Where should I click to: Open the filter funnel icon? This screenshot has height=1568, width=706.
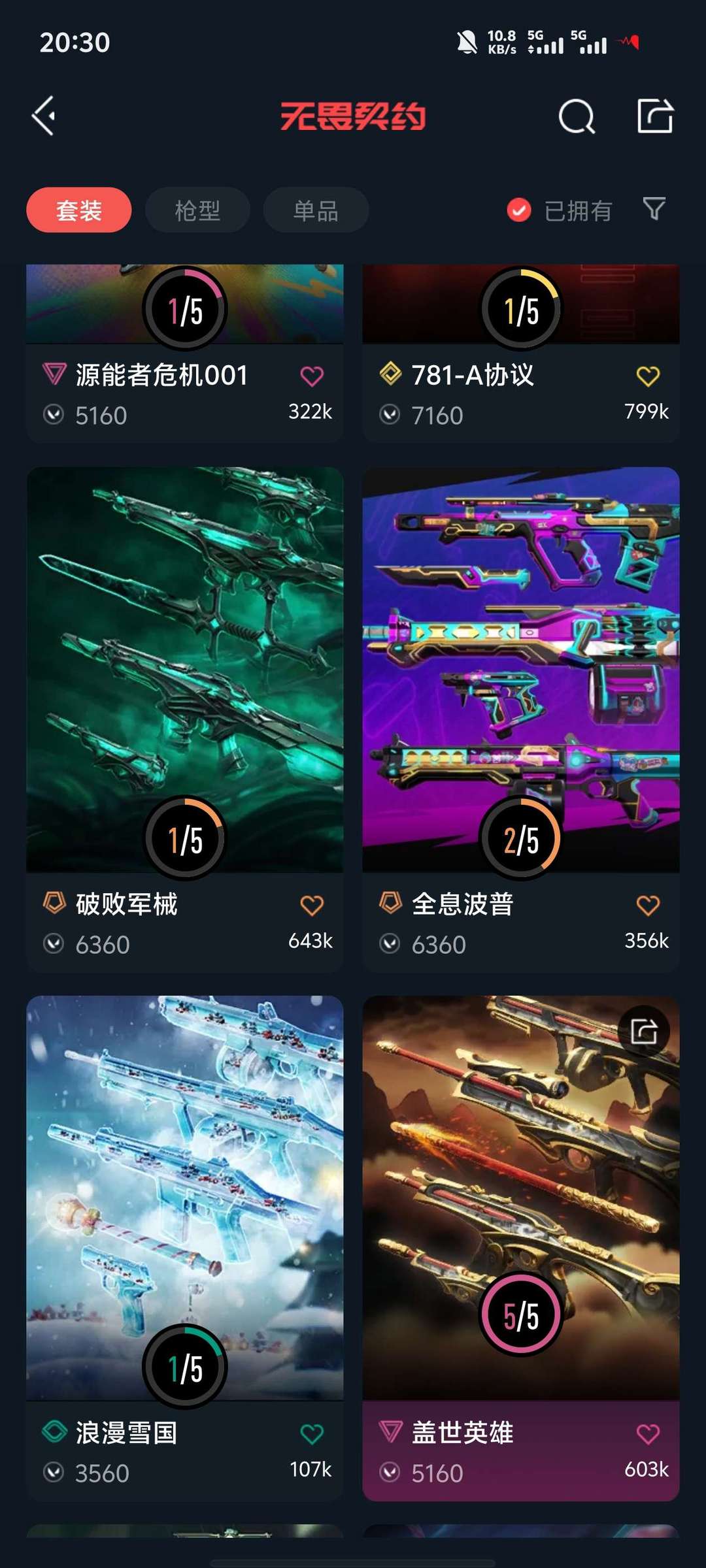coord(654,209)
